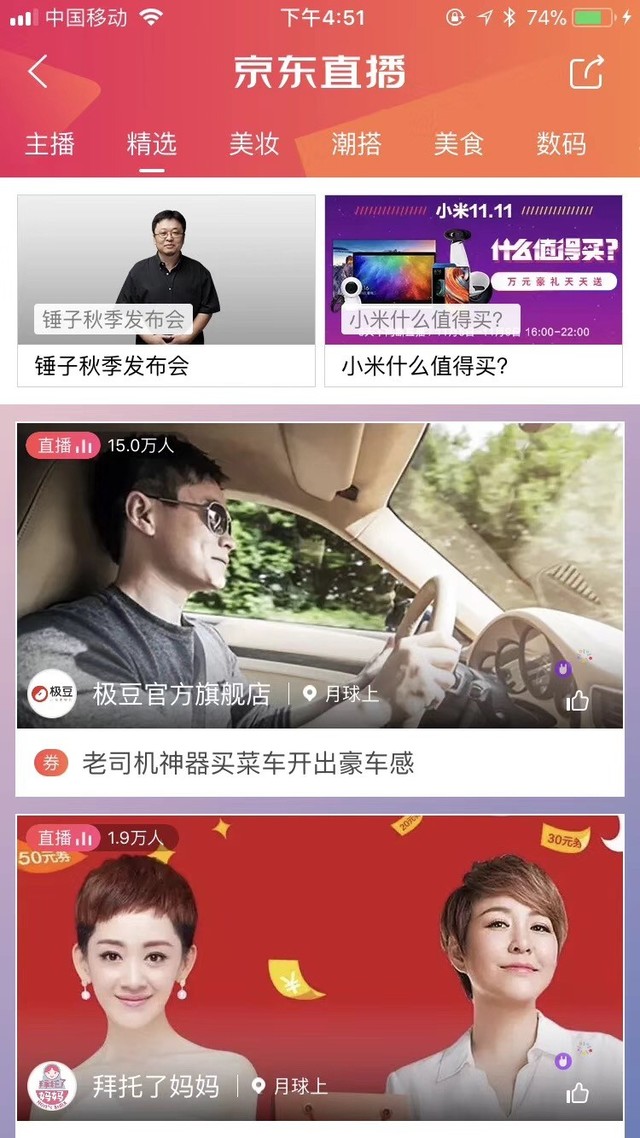Switch to the 主播 tab
Screen dimensions: 640x1138
pos(49,144)
